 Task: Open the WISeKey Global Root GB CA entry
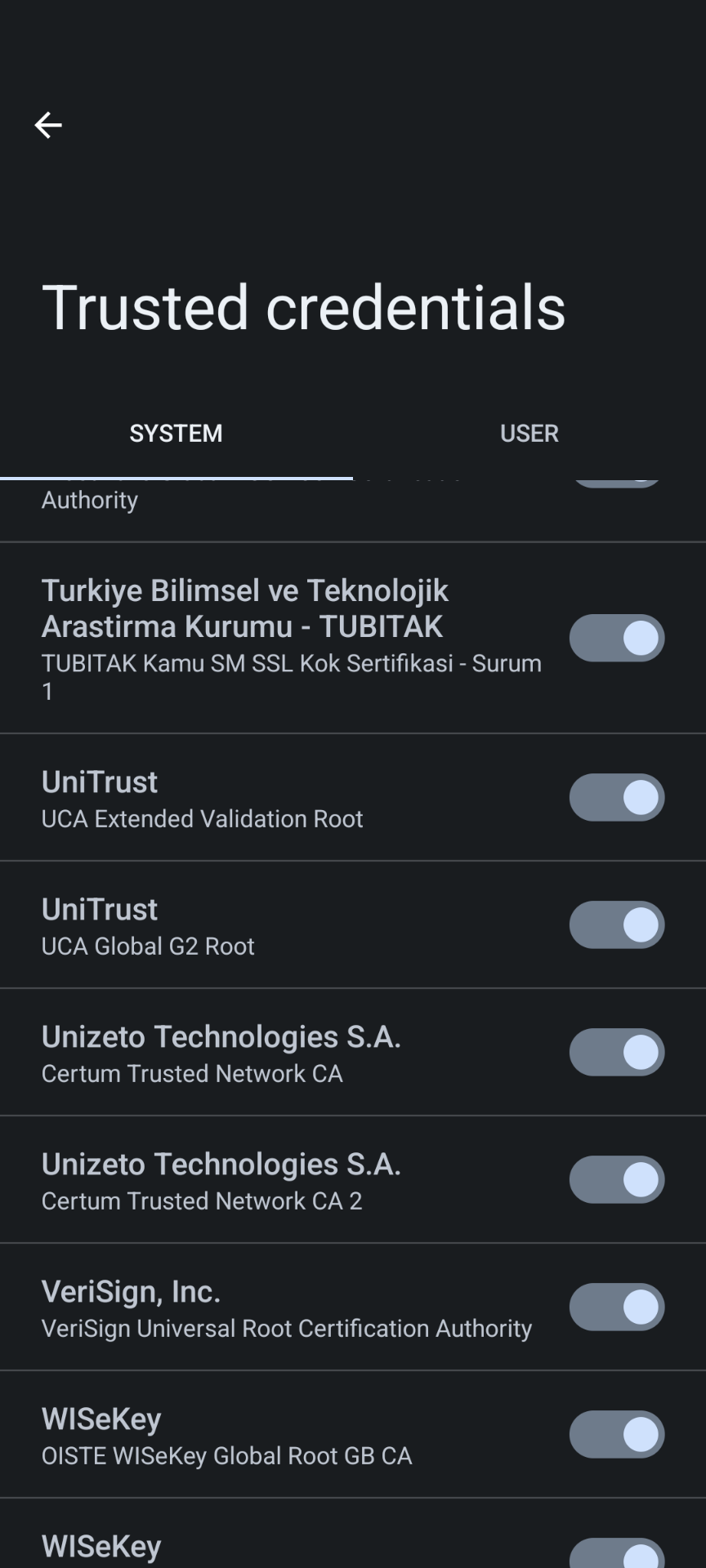pyautogui.click(x=245, y=1434)
